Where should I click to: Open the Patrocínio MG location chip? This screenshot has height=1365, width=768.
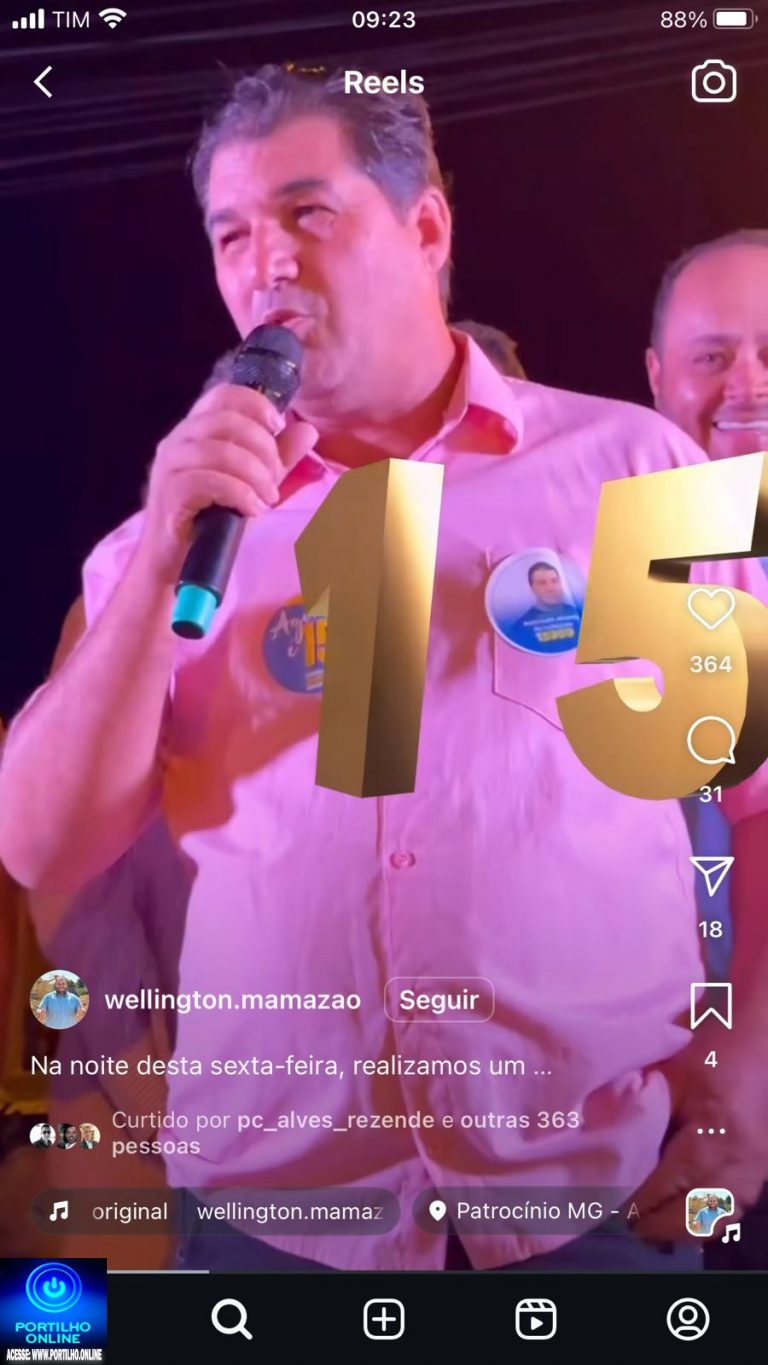530,1211
